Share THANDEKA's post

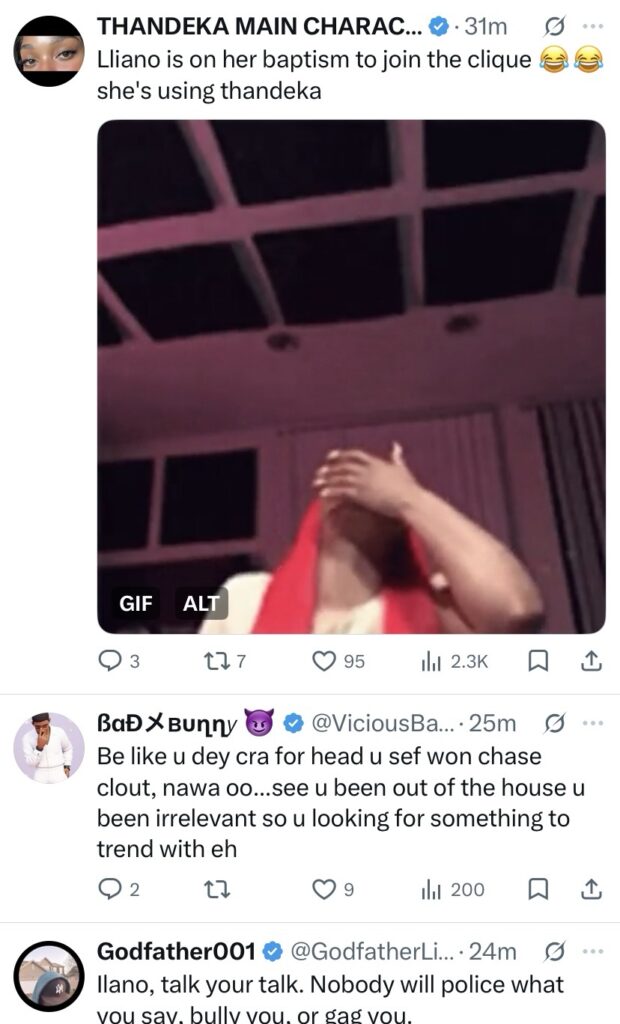click(x=590, y=661)
